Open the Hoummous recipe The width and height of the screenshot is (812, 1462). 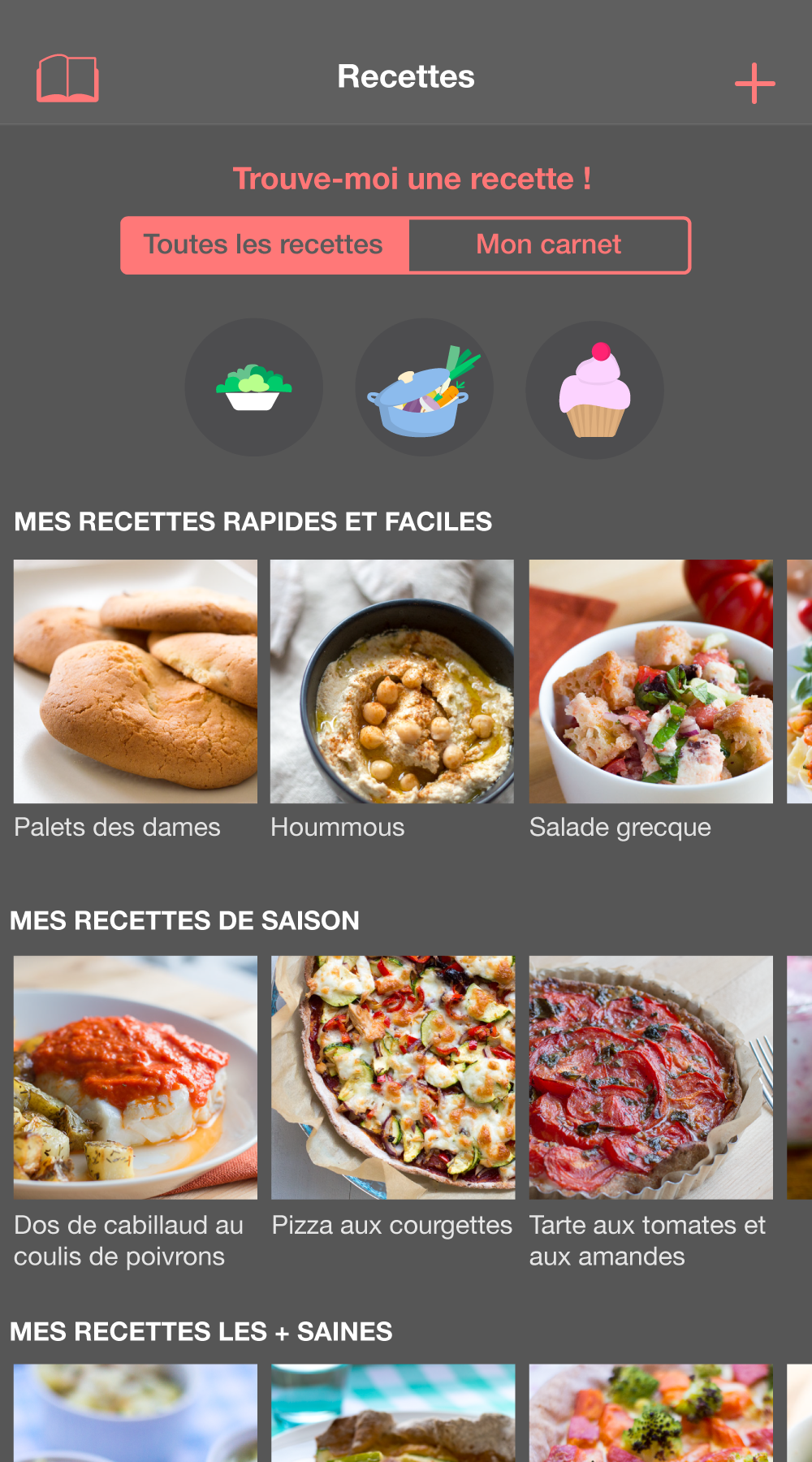click(392, 681)
